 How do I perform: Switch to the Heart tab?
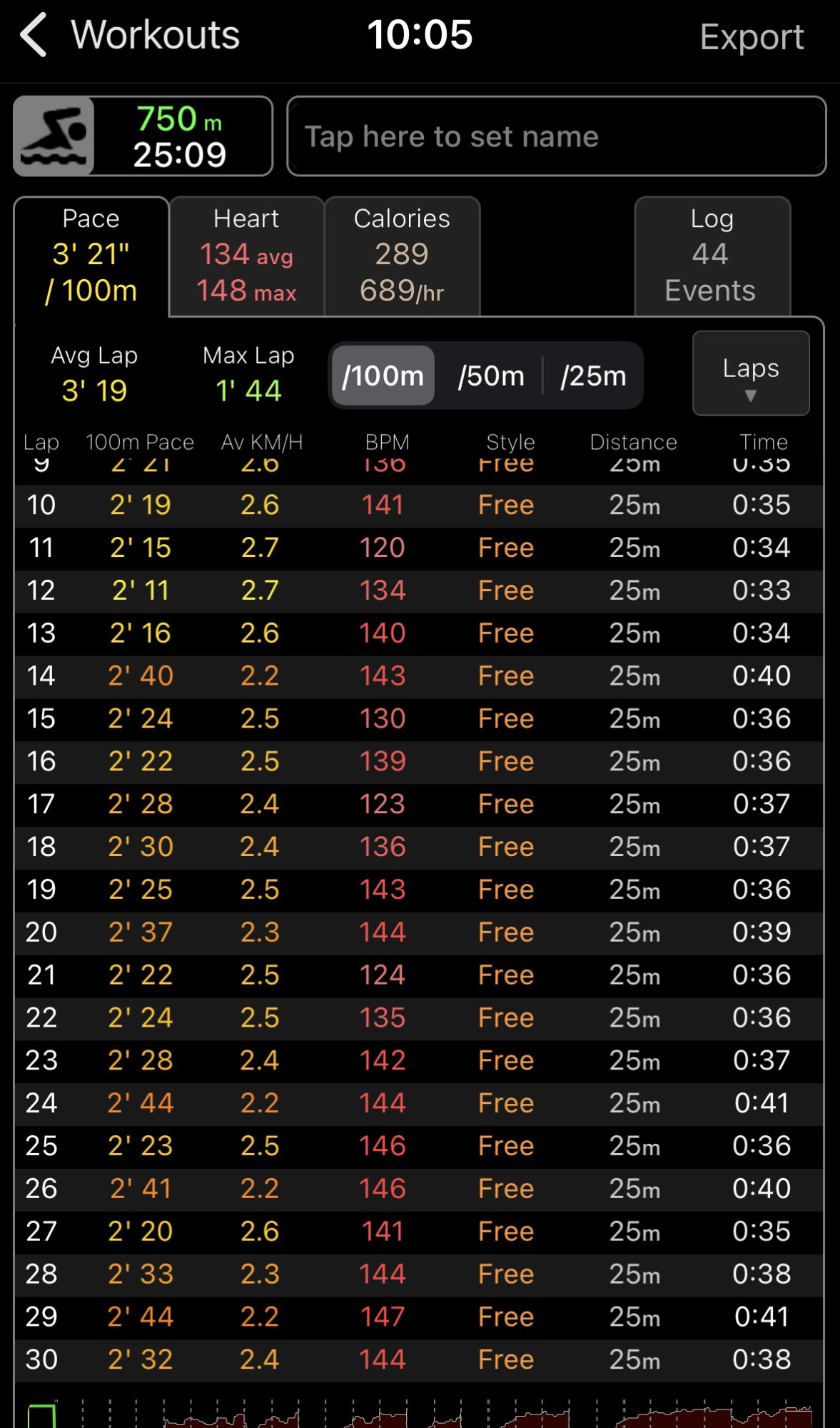pyautogui.click(x=246, y=256)
